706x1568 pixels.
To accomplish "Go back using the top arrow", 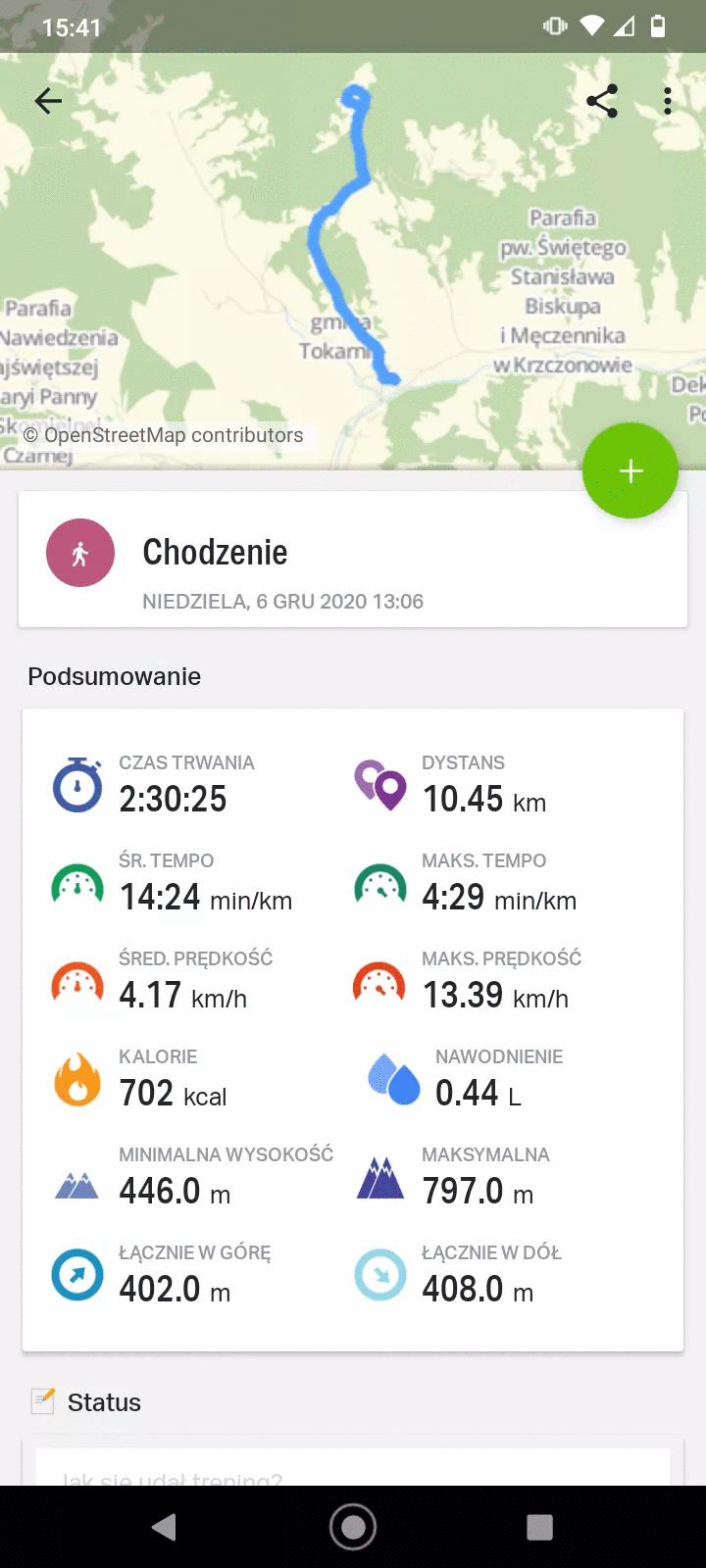I will click(x=48, y=101).
